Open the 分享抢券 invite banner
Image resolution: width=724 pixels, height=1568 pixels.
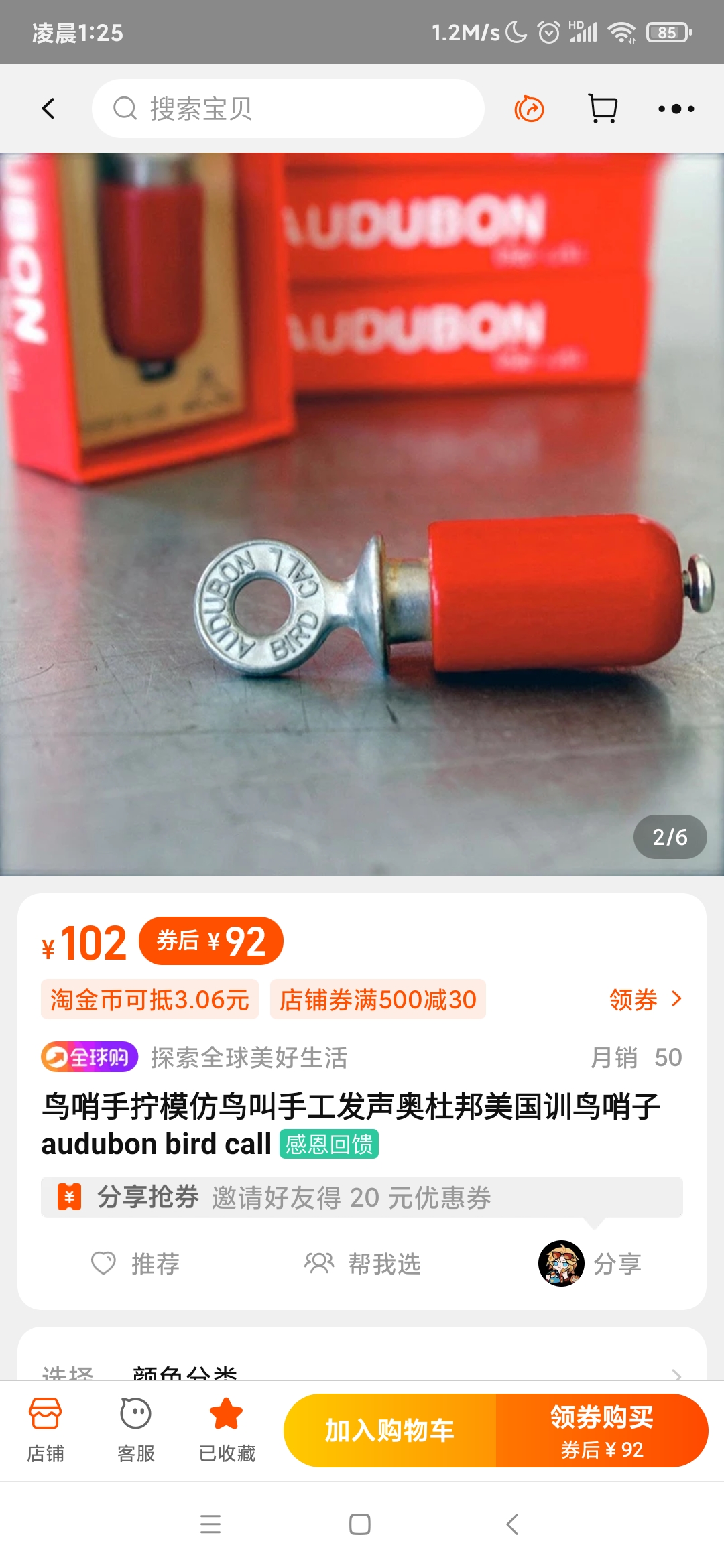point(362,1197)
